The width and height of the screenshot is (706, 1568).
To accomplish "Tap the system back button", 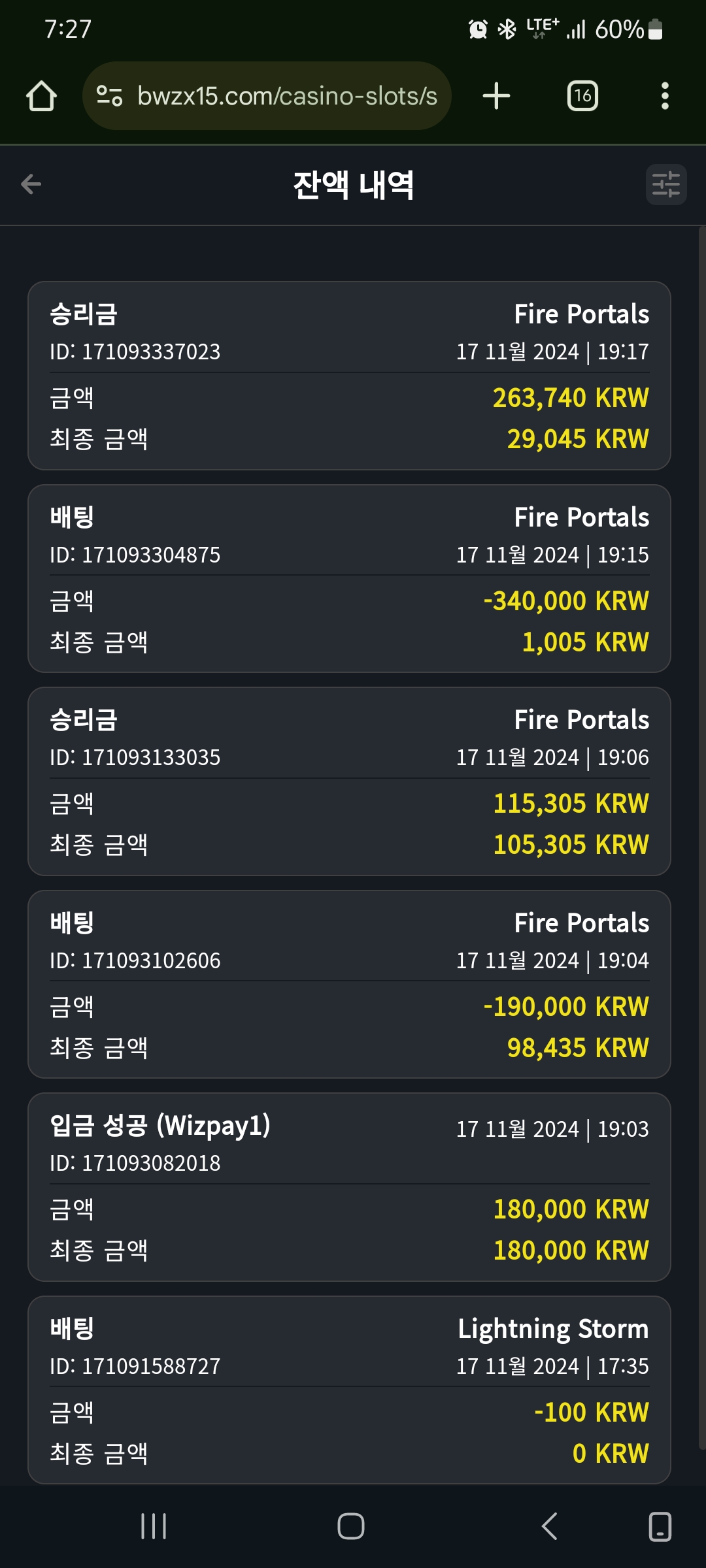I will 550,1527.
